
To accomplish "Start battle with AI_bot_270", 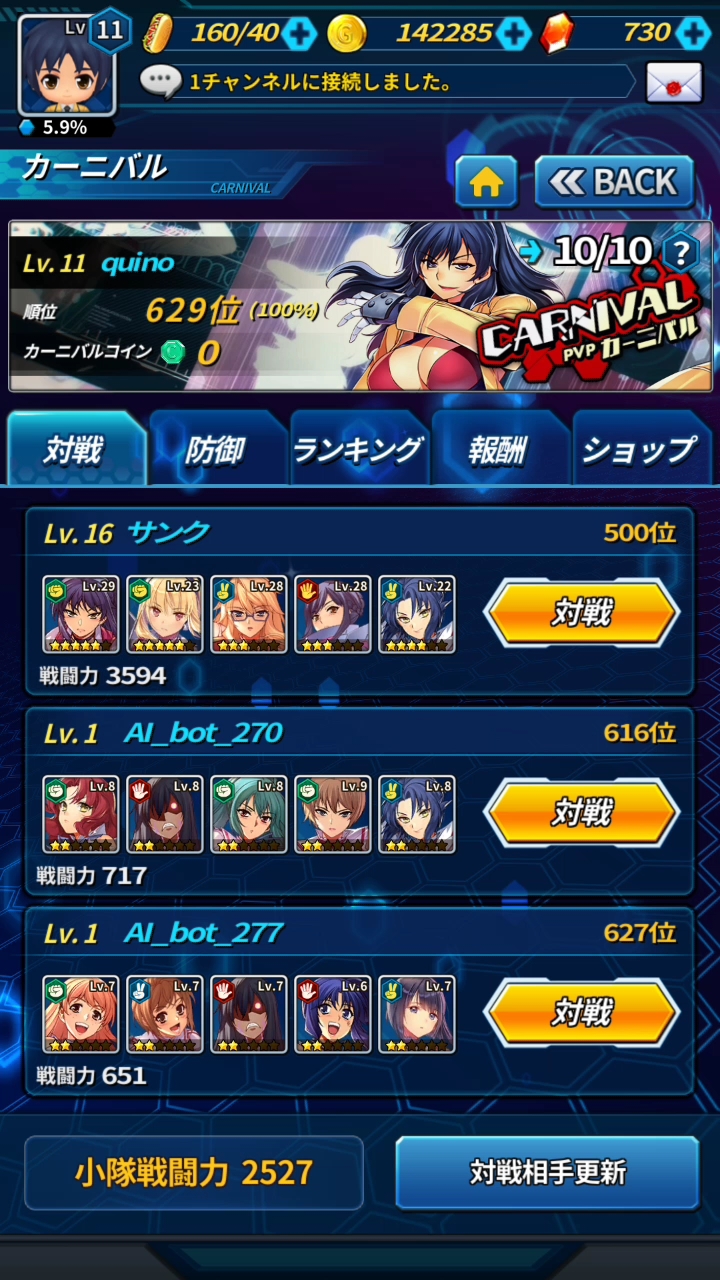I will point(581,812).
